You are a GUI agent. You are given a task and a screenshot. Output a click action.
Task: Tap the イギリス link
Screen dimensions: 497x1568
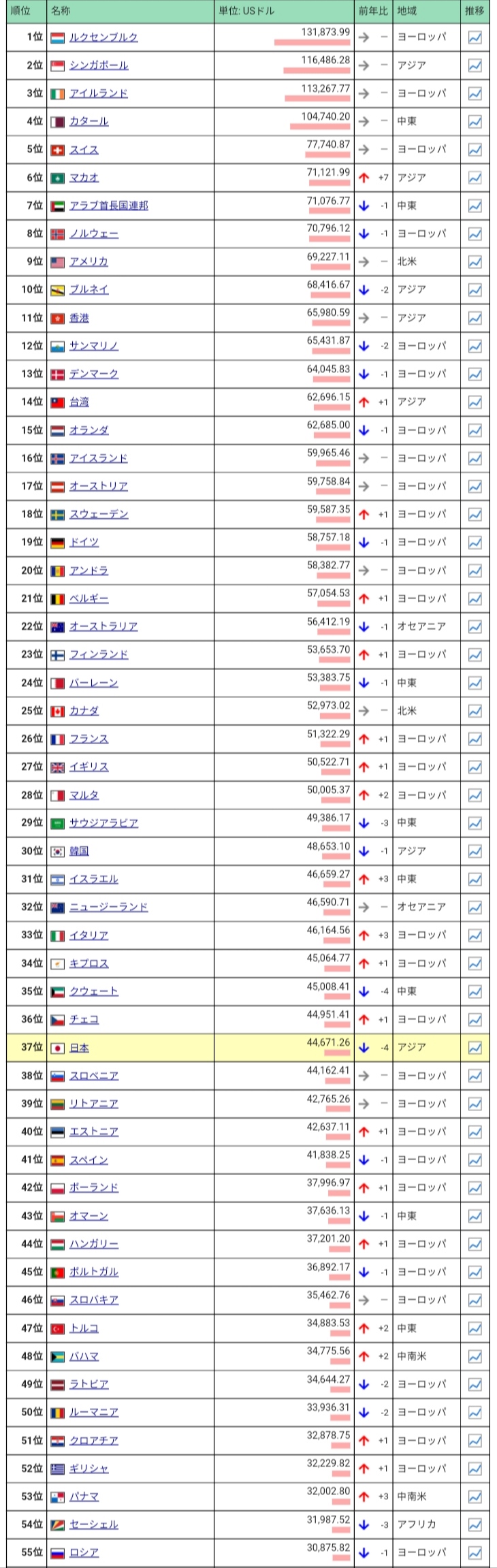[89, 767]
